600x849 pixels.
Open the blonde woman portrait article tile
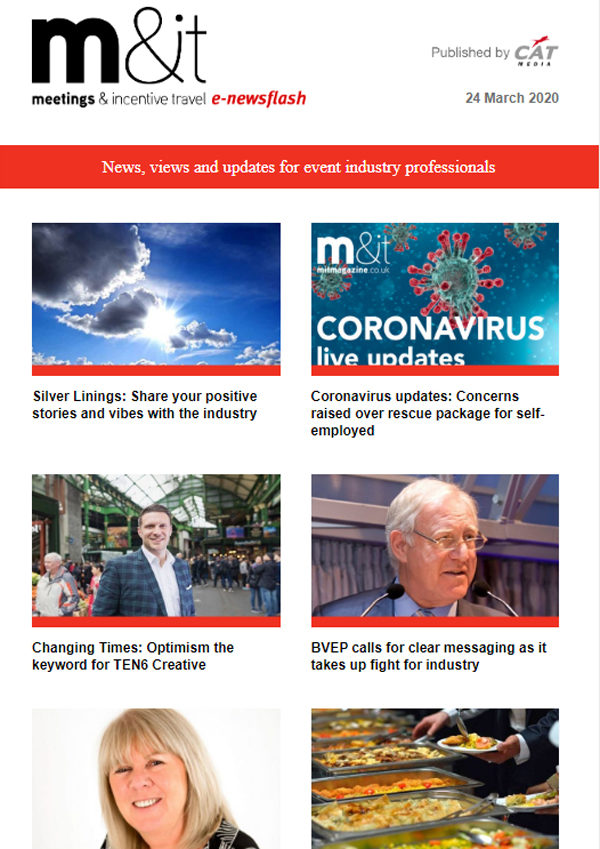[156, 778]
